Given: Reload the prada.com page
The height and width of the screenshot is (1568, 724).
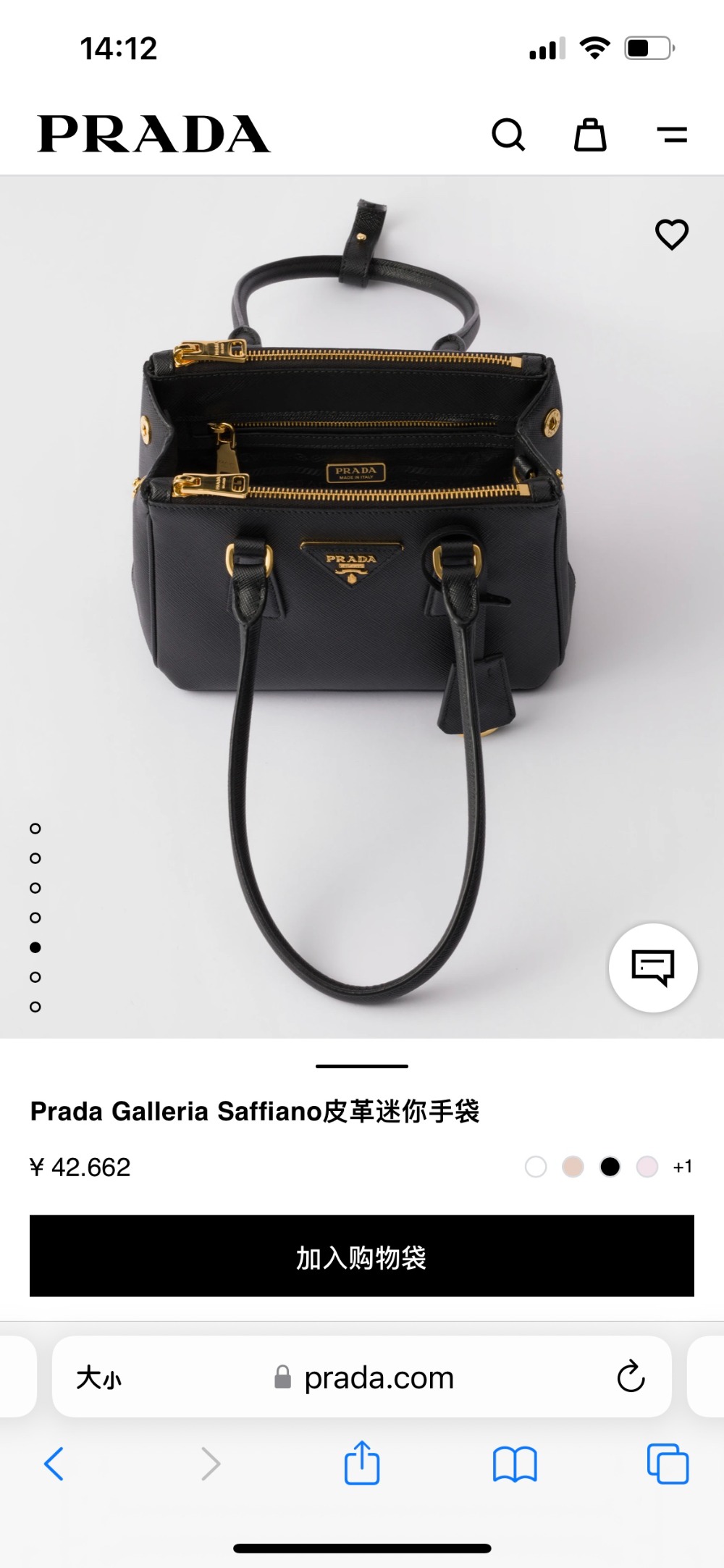Looking at the screenshot, I should tap(631, 1377).
